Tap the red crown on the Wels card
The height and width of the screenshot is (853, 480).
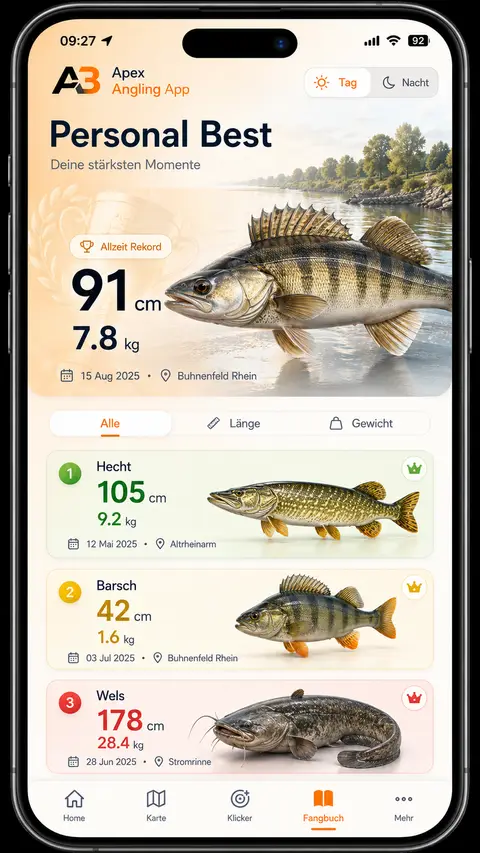(x=414, y=698)
